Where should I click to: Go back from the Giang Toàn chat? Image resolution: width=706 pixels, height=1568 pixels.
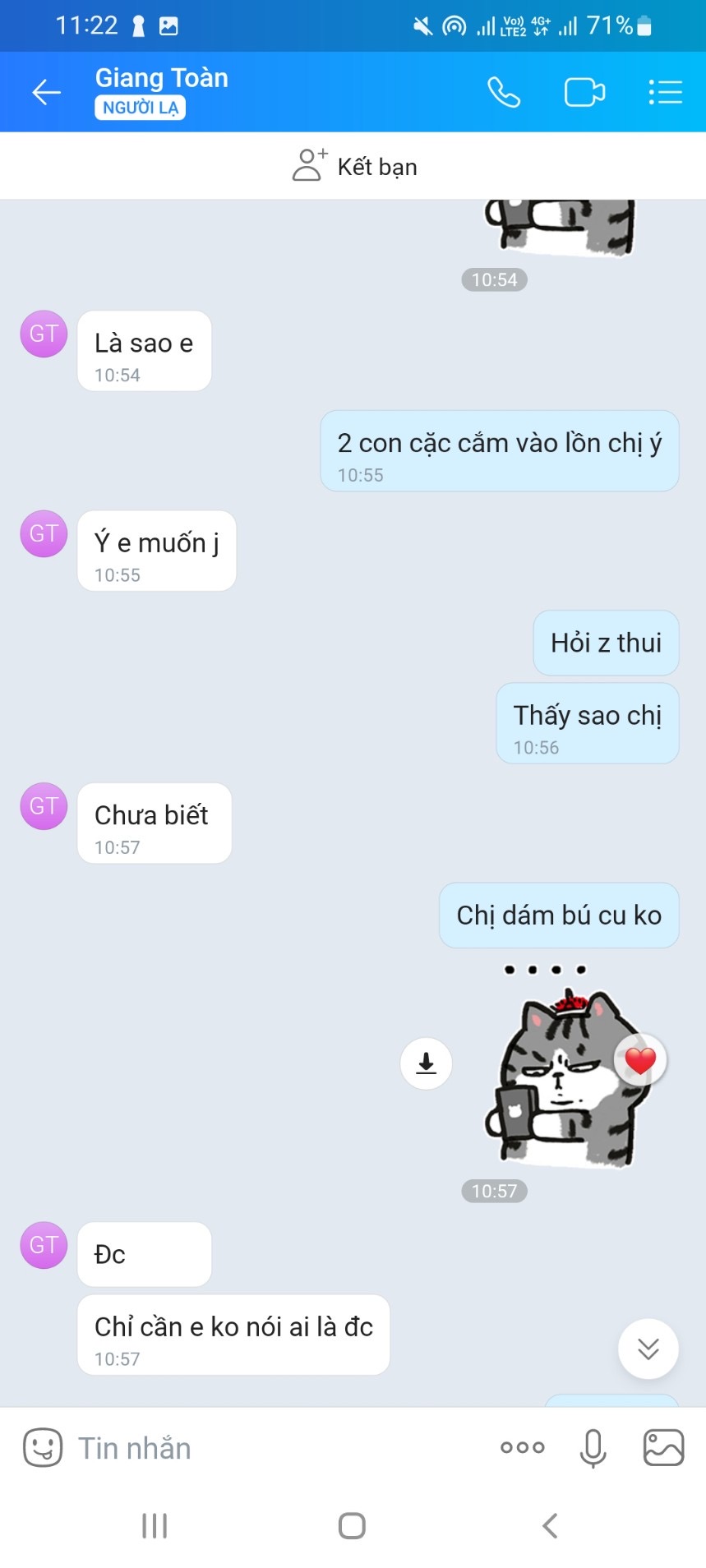coord(46,92)
